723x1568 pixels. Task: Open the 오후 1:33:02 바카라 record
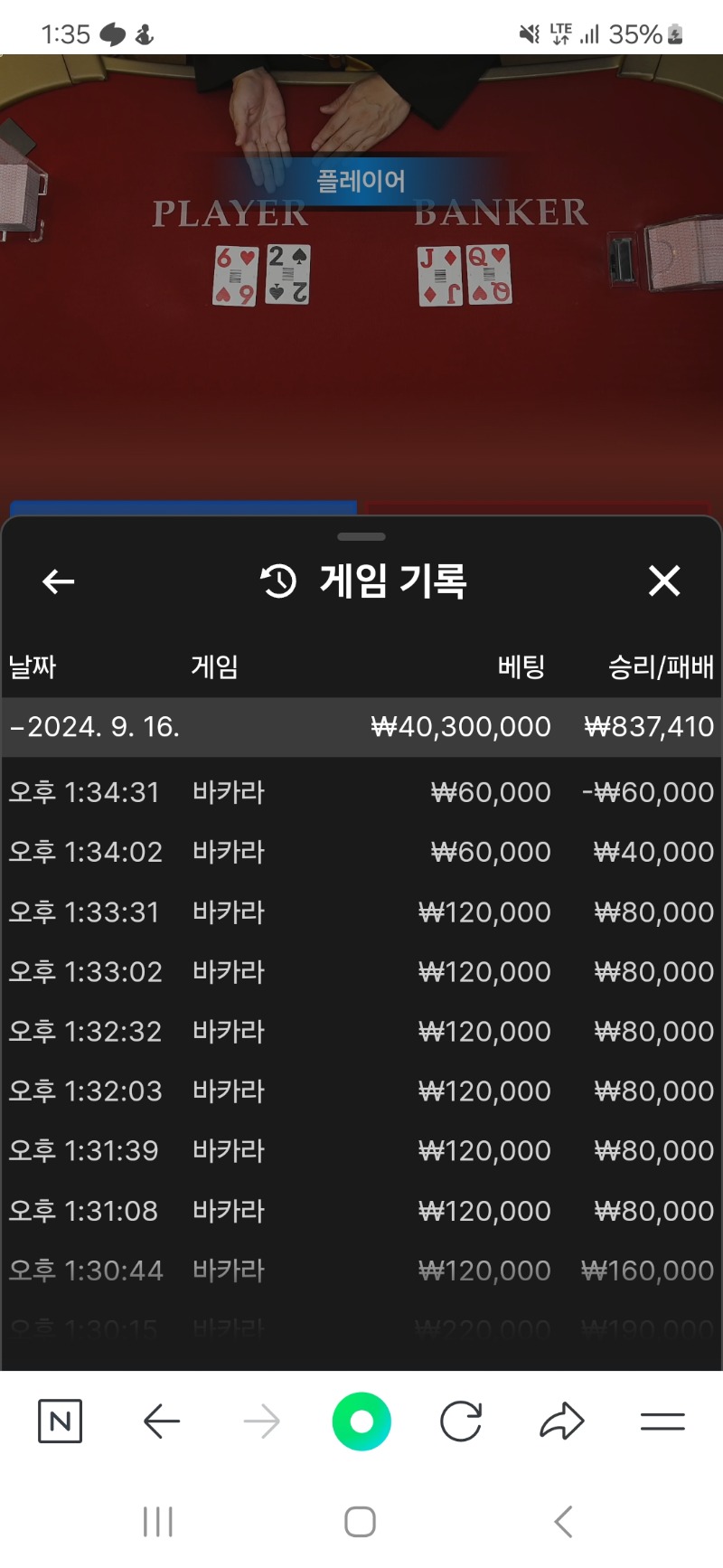(x=361, y=971)
